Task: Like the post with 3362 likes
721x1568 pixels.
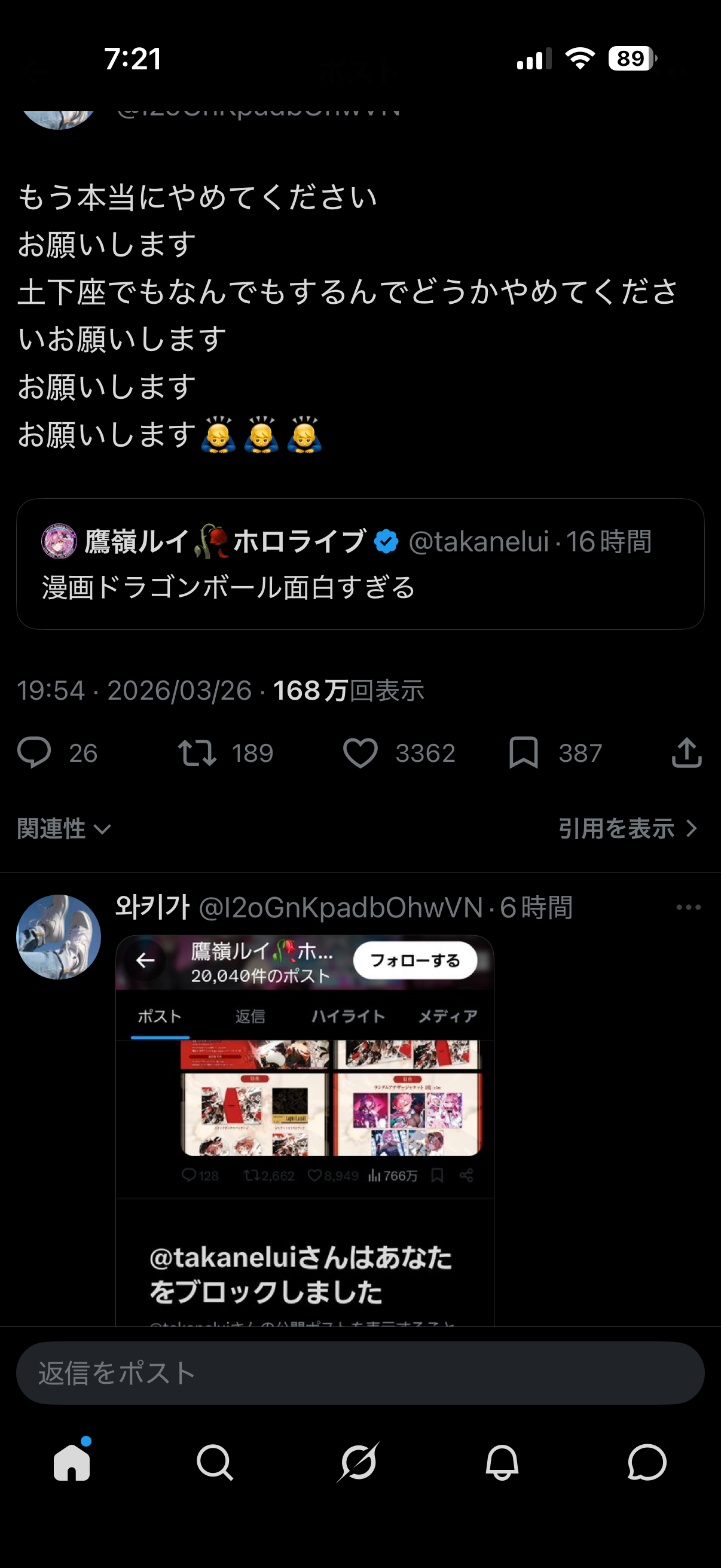Action: tap(360, 752)
